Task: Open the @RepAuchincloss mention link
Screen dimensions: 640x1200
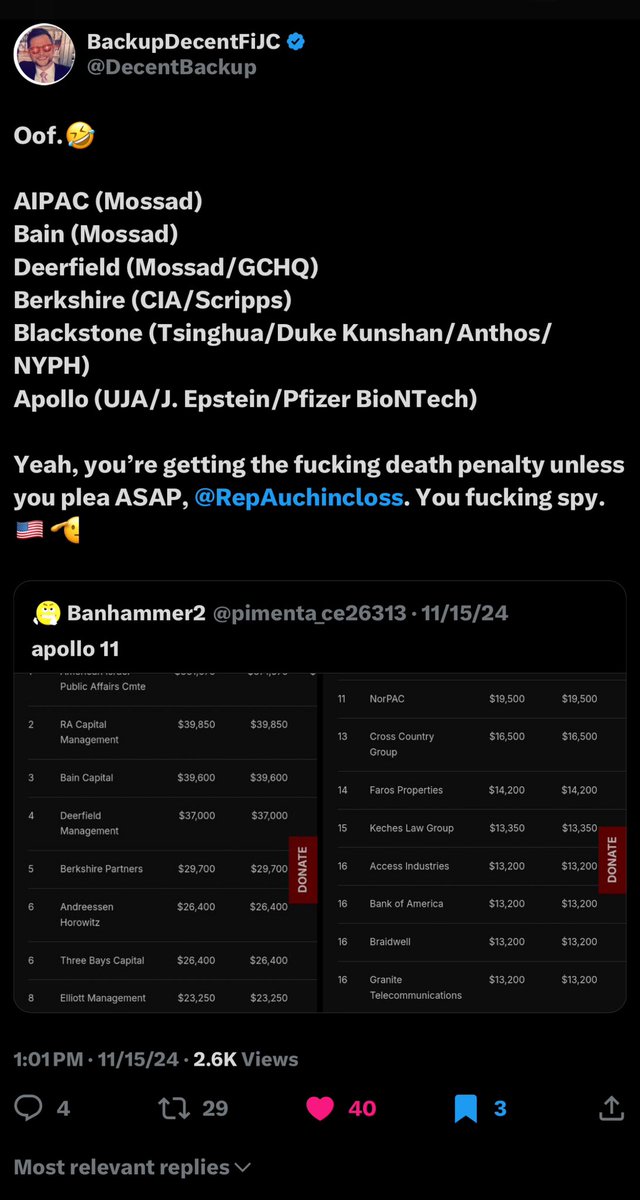Action: click(x=299, y=497)
